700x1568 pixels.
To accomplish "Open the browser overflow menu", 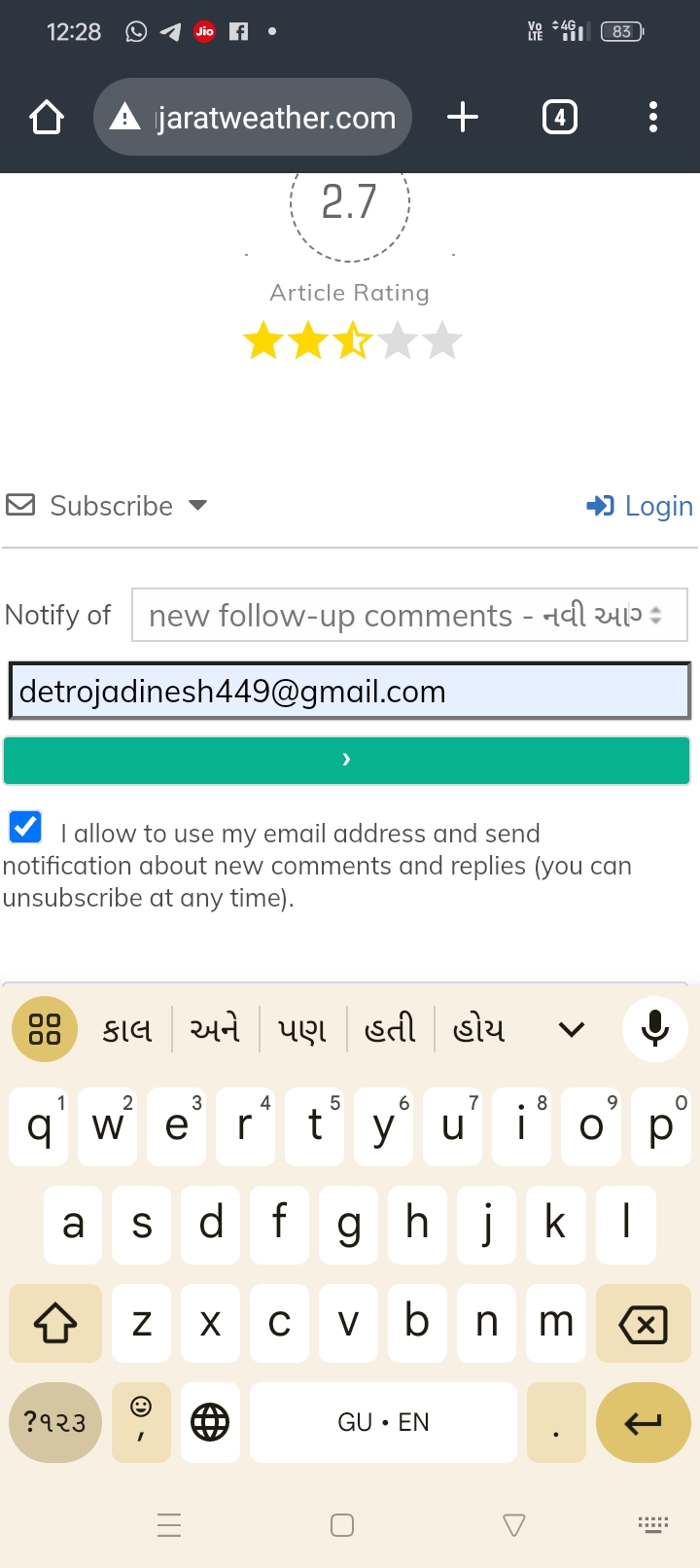I will point(652,118).
